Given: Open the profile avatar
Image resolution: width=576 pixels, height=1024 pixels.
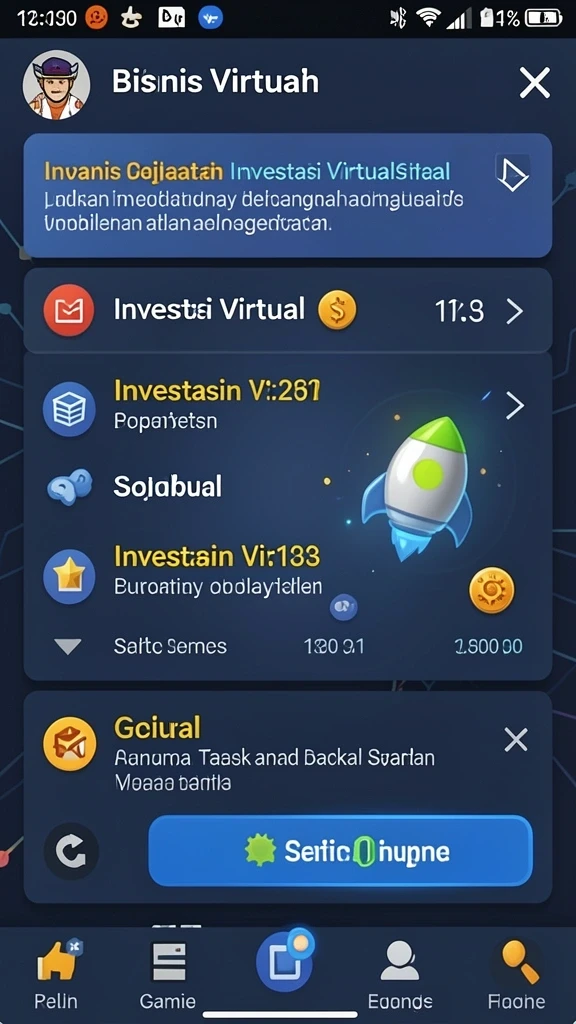Looking at the screenshot, I should click(54, 86).
